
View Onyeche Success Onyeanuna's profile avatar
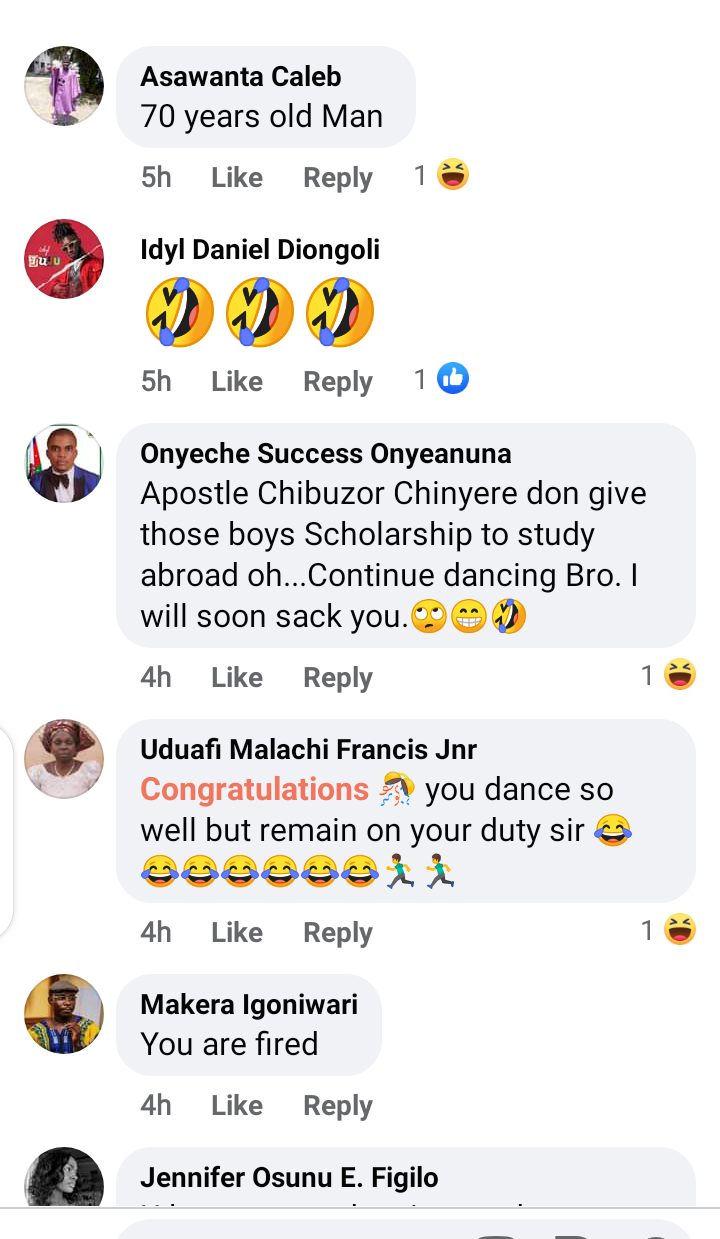coord(63,462)
